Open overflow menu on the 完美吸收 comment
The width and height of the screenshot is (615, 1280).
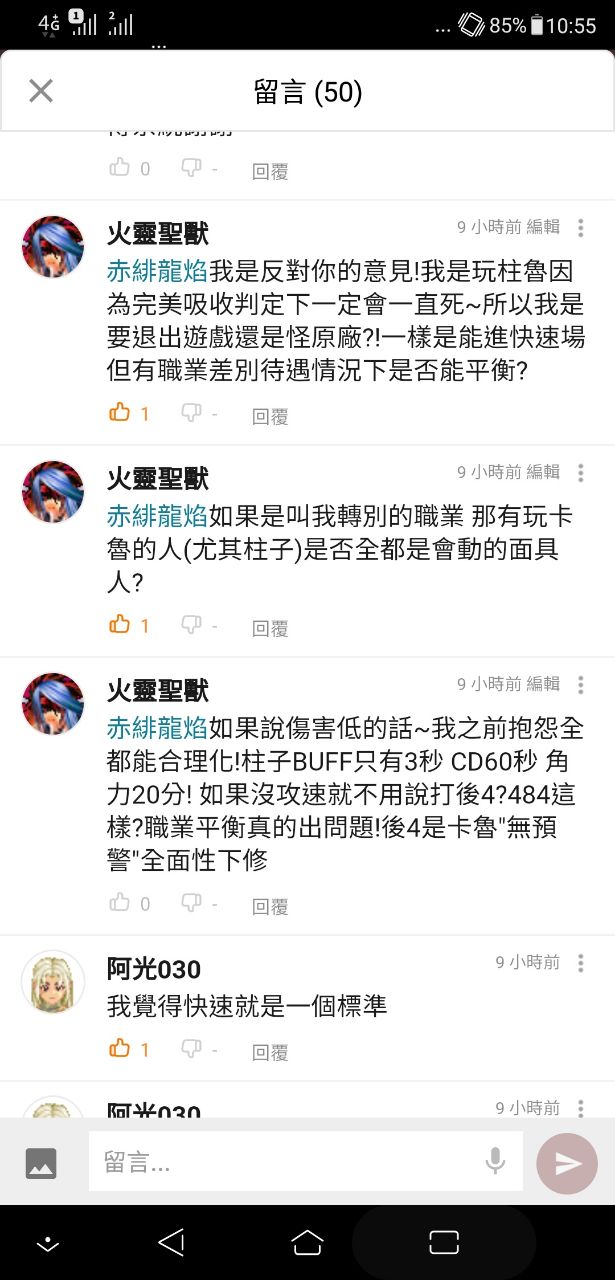click(x=581, y=229)
